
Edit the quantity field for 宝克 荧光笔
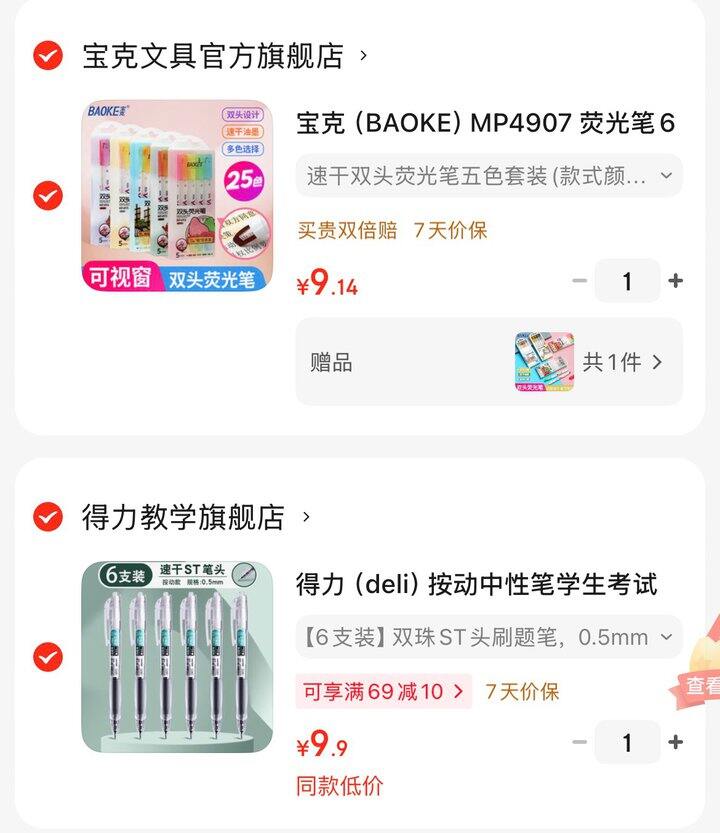627,281
